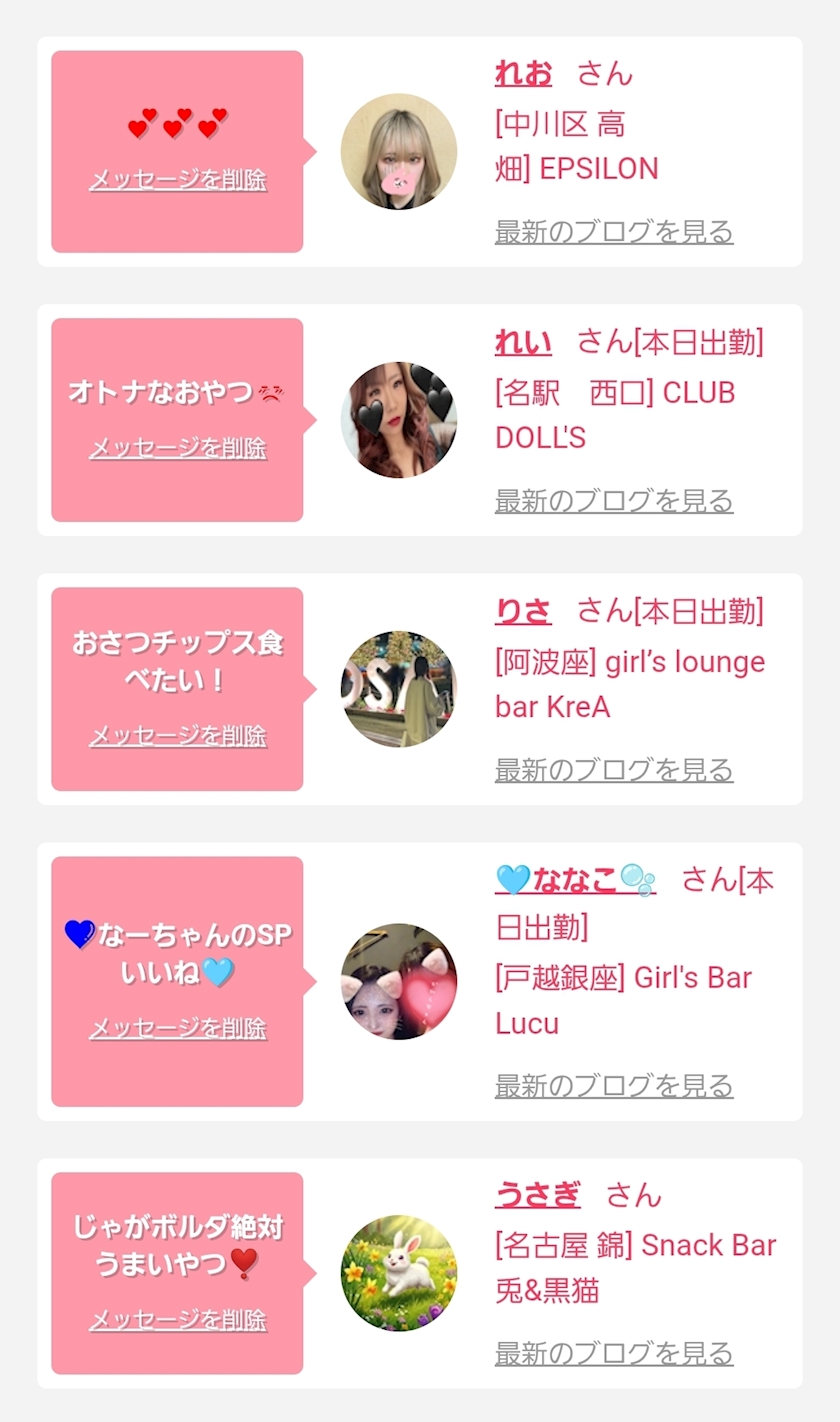The image size is (840, 1422).
Task: View ななこ's latest blog
Action: pos(614,1086)
